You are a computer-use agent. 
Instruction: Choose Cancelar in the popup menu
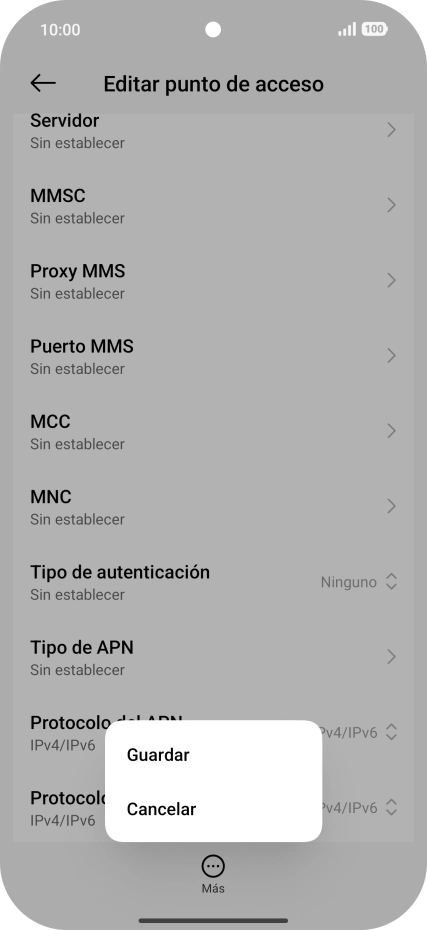(x=214, y=809)
